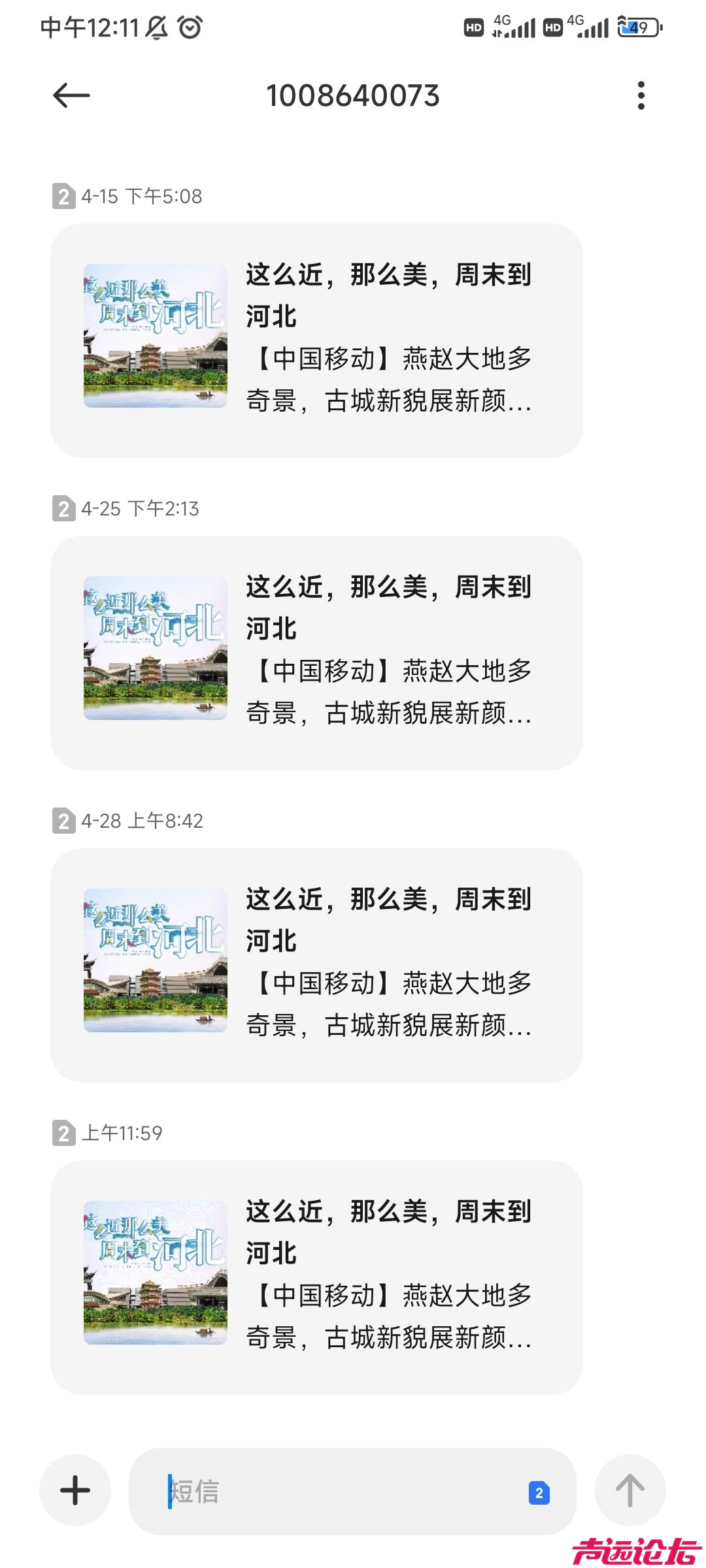
Task: Go back to the message list
Action: point(71,95)
